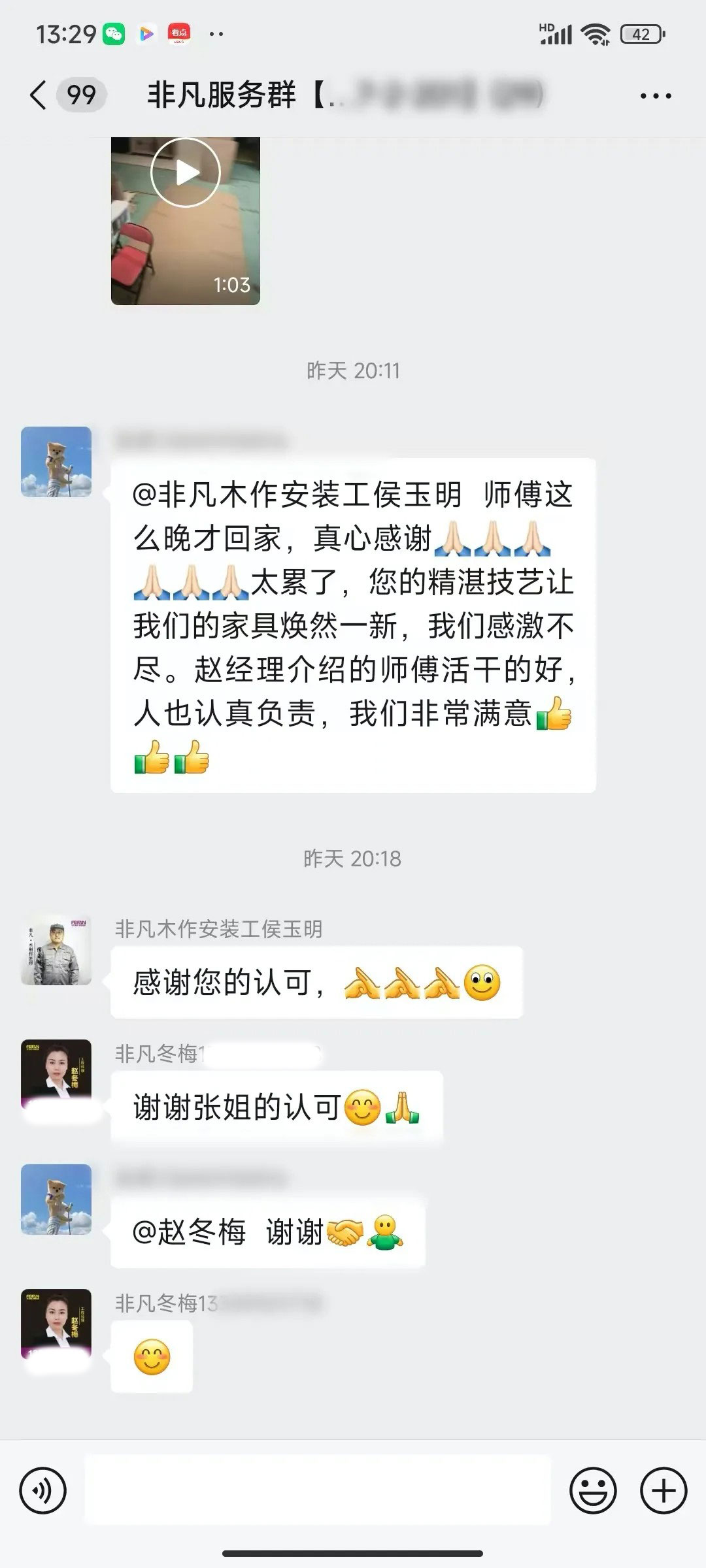Screen dimensions: 706x1568
Task: Switch to voice message input
Action: 43,1491
